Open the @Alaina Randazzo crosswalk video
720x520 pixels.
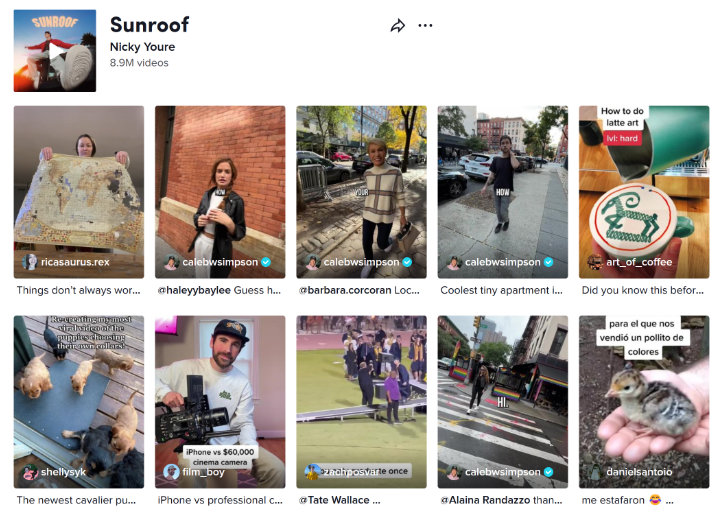pos(502,400)
